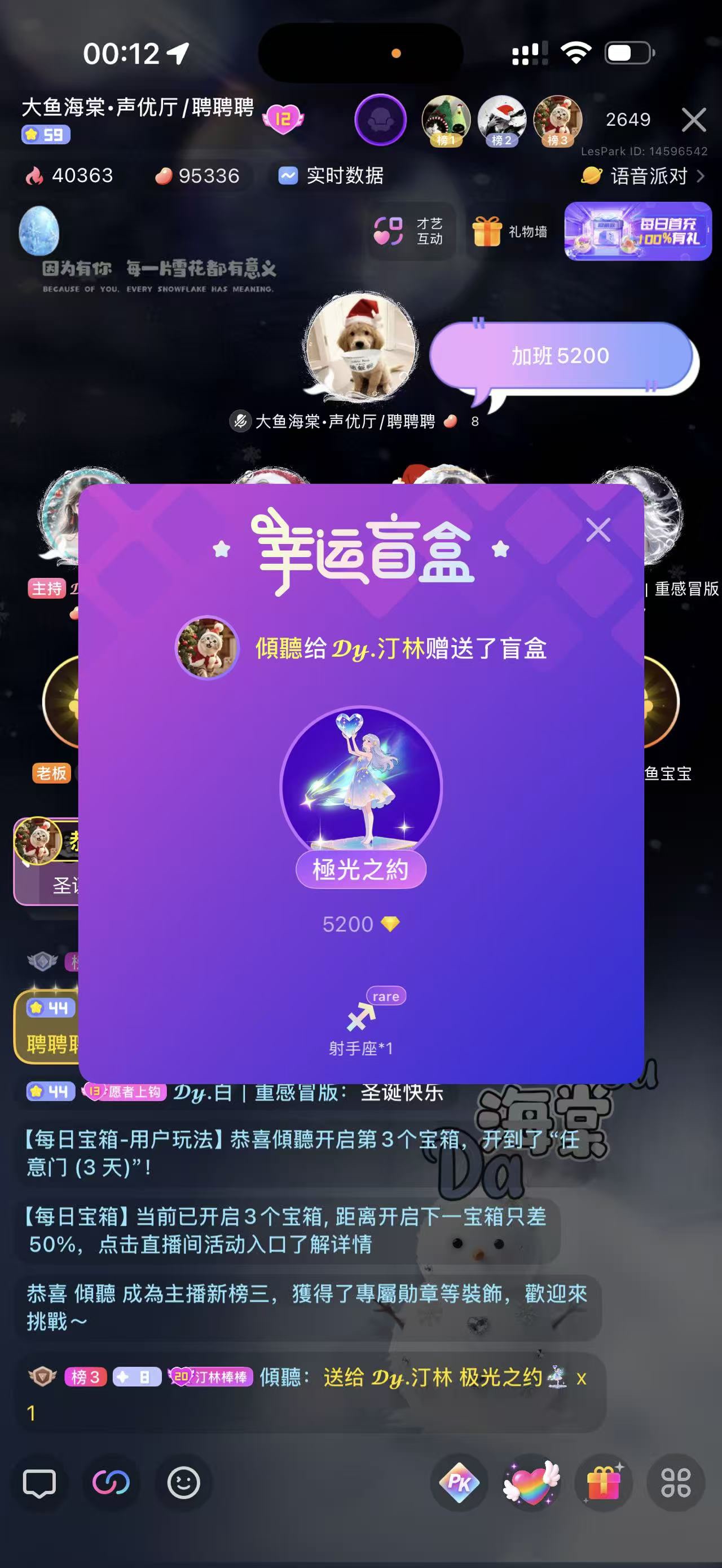Open the emoji smiley picker

point(183,1482)
